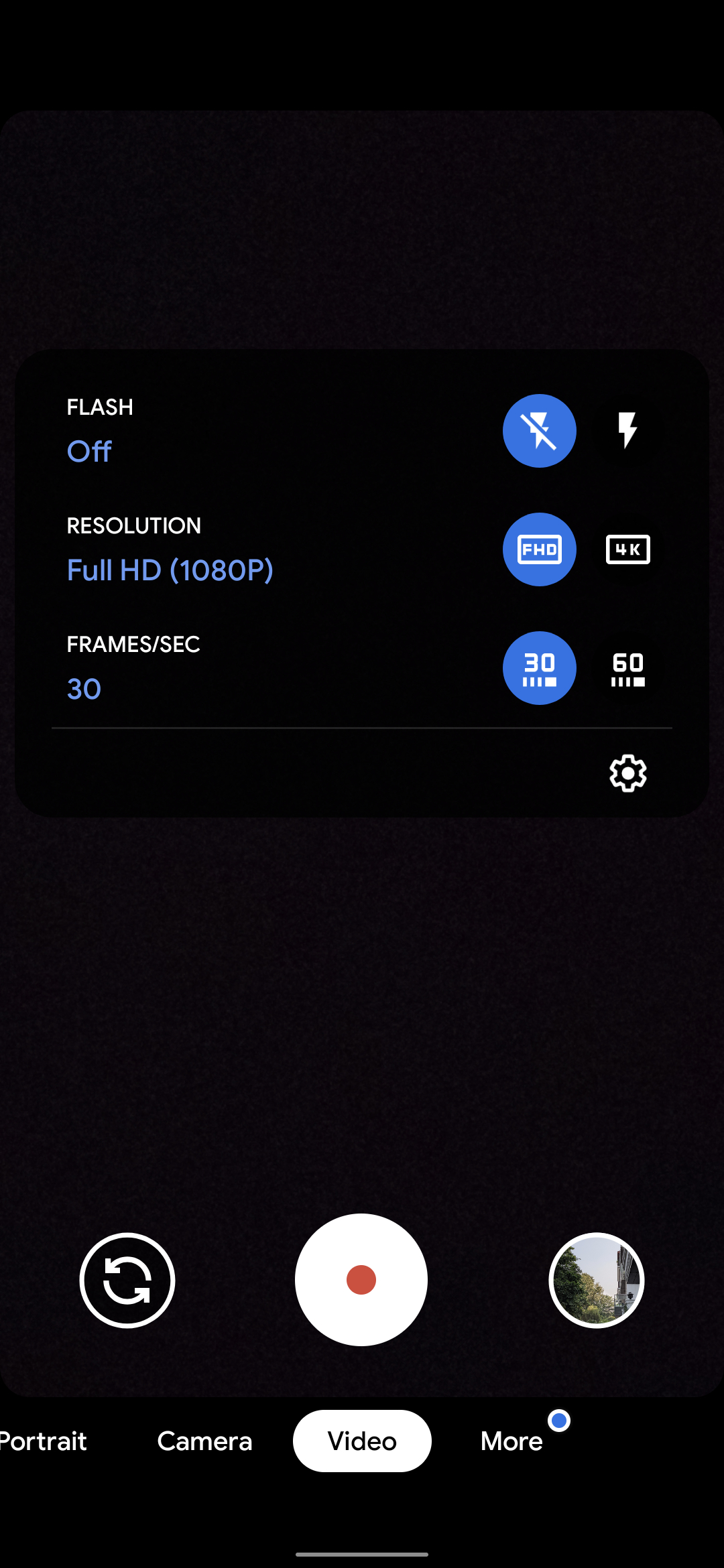The width and height of the screenshot is (724, 1568).
Task: Select the FHD resolution icon
Action: (x=539, y=549)
